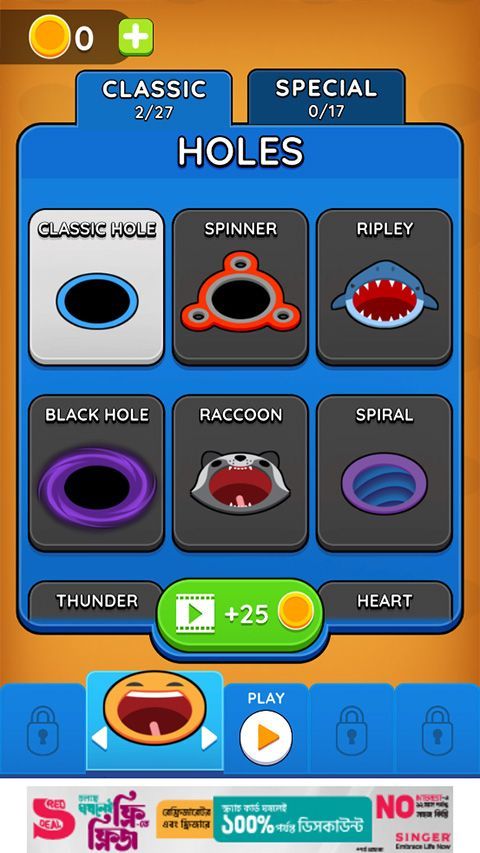Select the Black Hole skin
480x853 pixels.
point(96,473)
